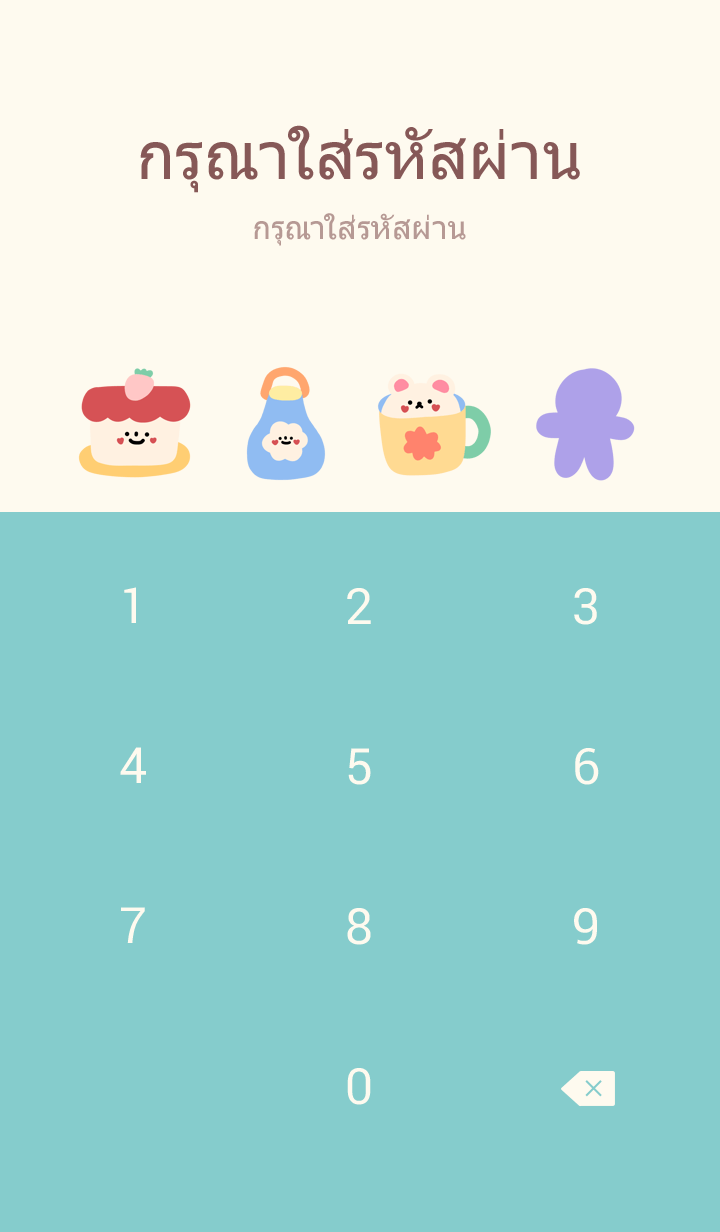Viewport: 720px width, 1232px height.
Task: Input digit 6 for the passcode
Action: (x=586, y=767)
